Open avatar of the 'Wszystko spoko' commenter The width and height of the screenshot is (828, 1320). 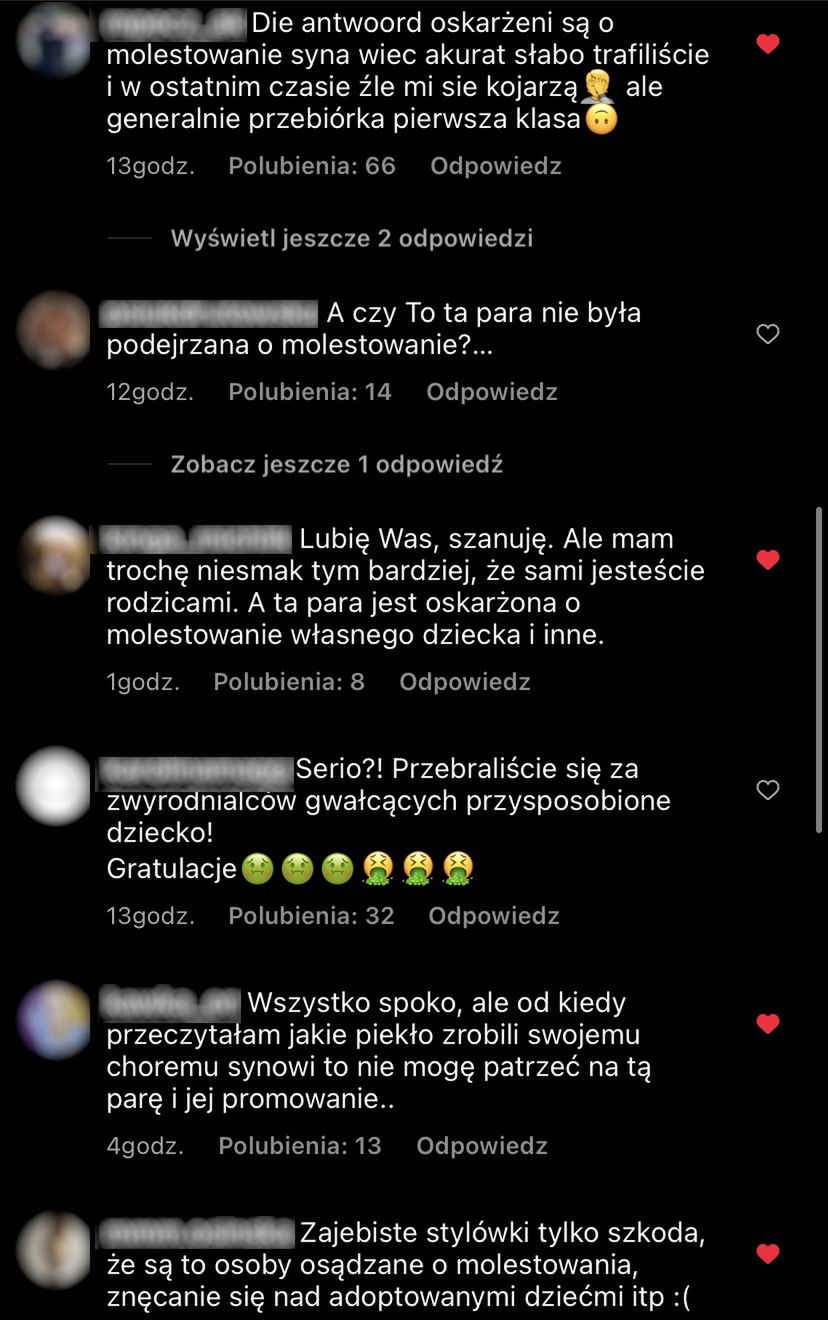pos(55,1018)
